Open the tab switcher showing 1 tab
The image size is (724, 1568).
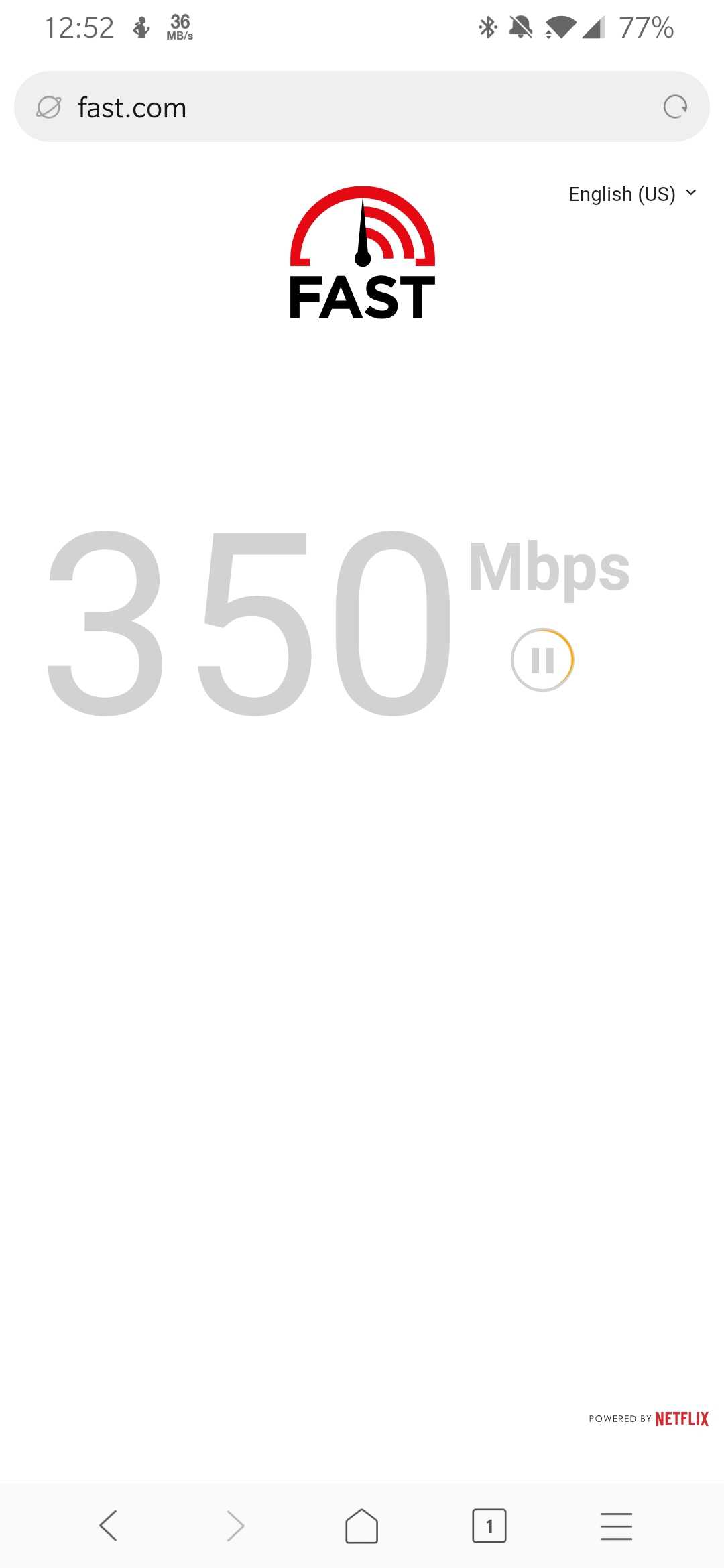[x=489, y=1526]
